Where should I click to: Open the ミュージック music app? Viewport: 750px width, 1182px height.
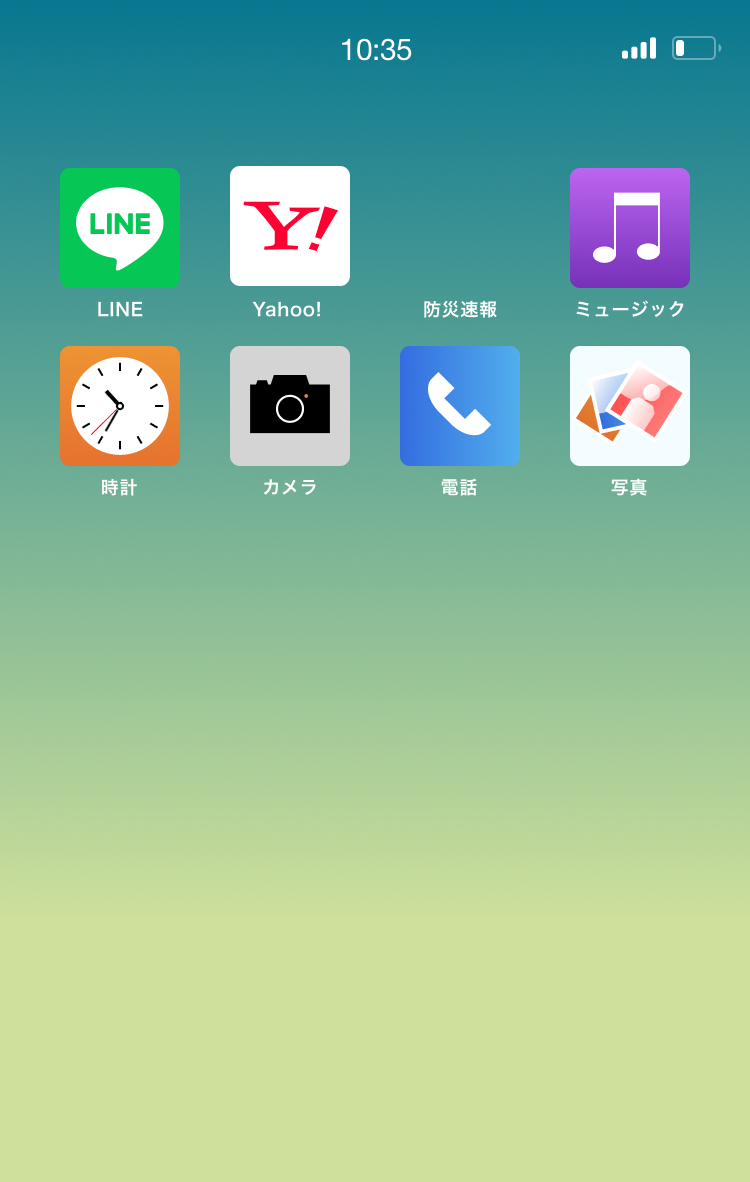630,228
